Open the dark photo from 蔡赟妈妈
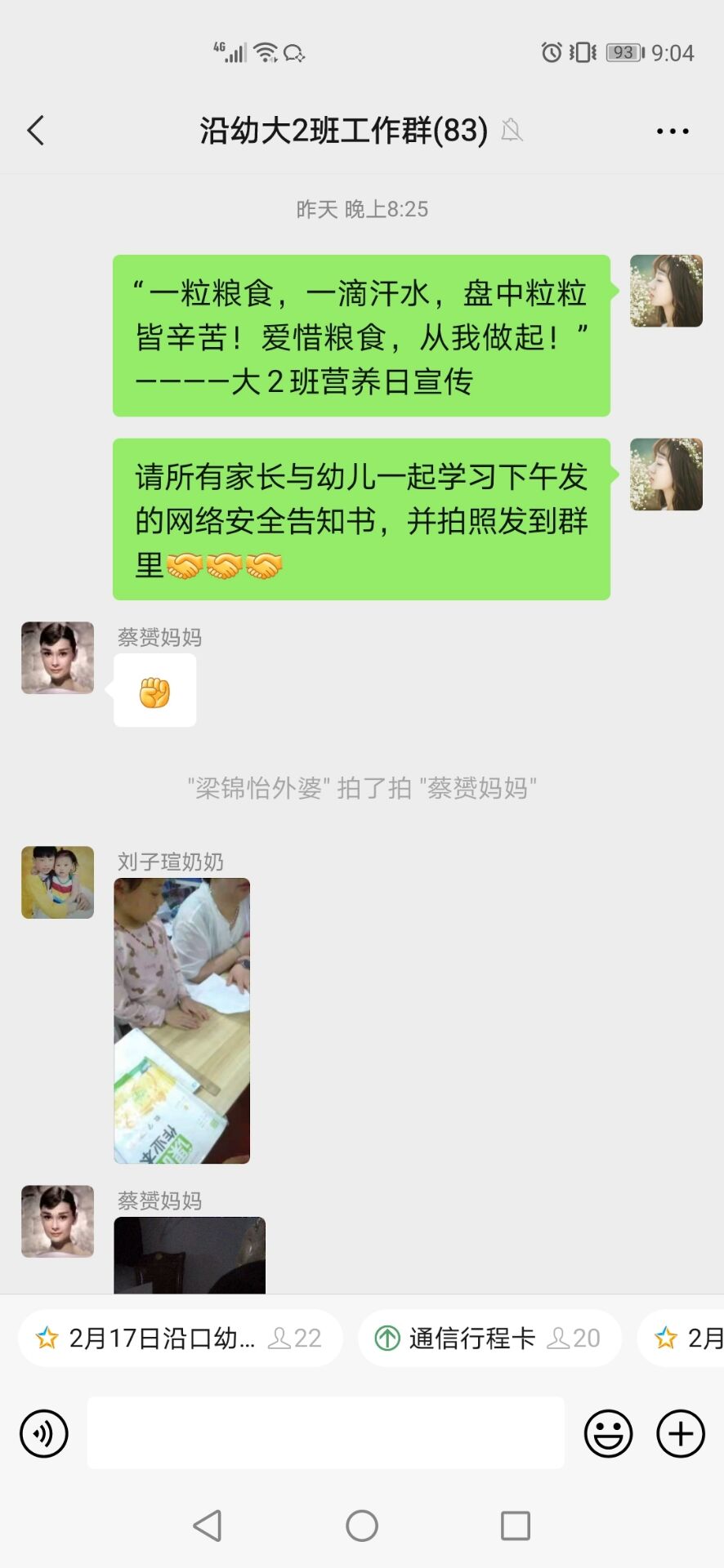Image resolution: width=724 pixels, height=1568 pixels. pyautogui.click(x=190, y=1255)
